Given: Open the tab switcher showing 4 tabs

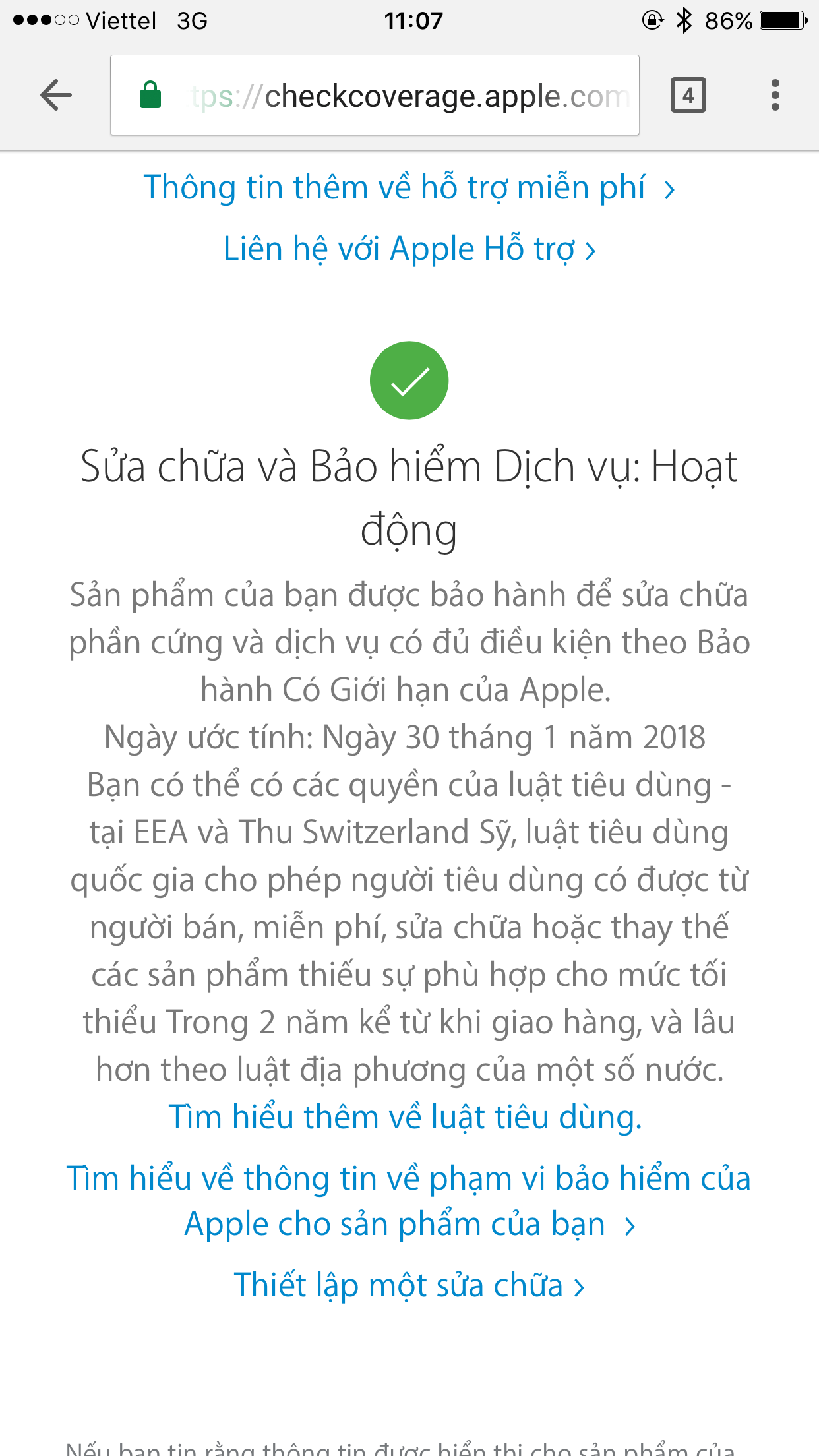Looking at the screenshot, I should pos(688,96).
